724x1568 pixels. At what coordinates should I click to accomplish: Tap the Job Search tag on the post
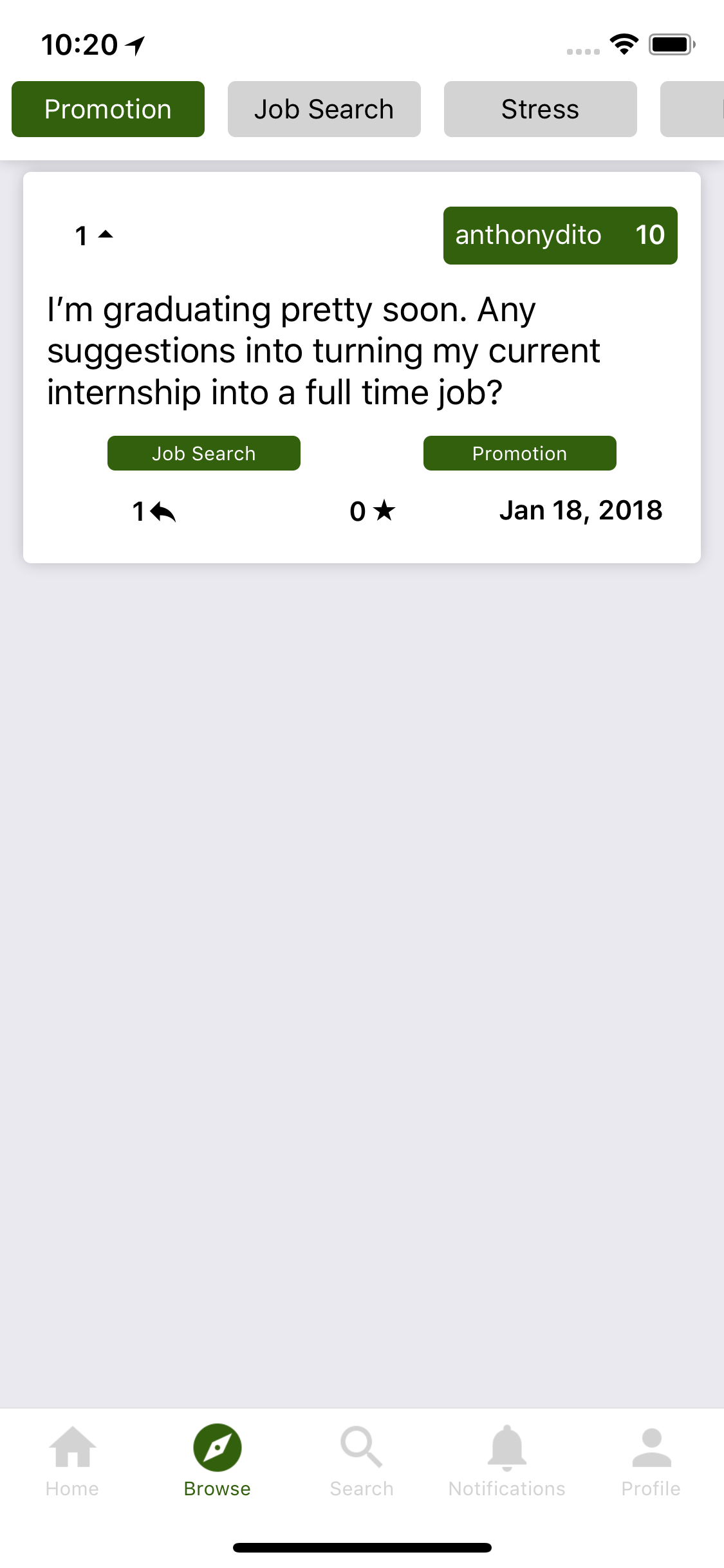(x=204, y=453)
